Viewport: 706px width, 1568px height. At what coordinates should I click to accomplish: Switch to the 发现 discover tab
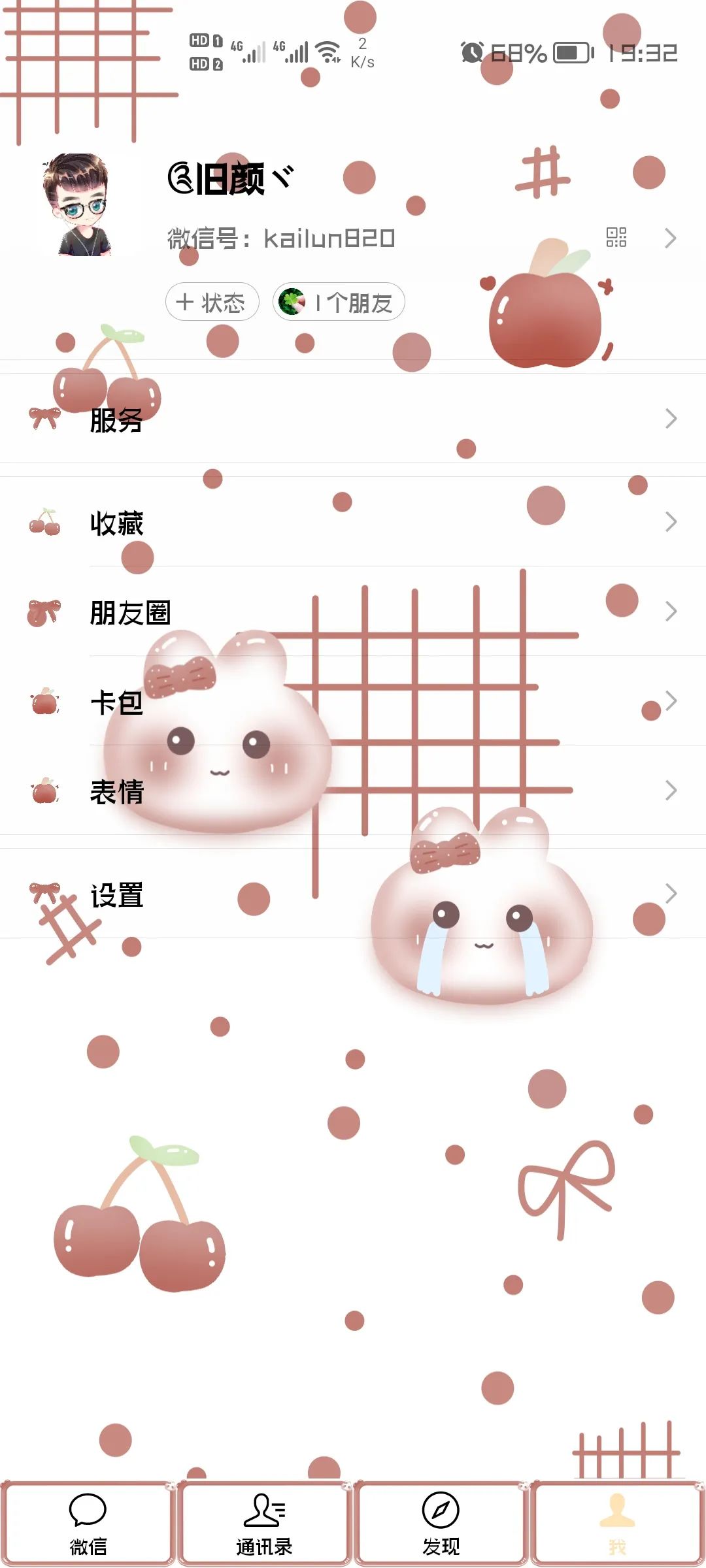click(441, 1524)
